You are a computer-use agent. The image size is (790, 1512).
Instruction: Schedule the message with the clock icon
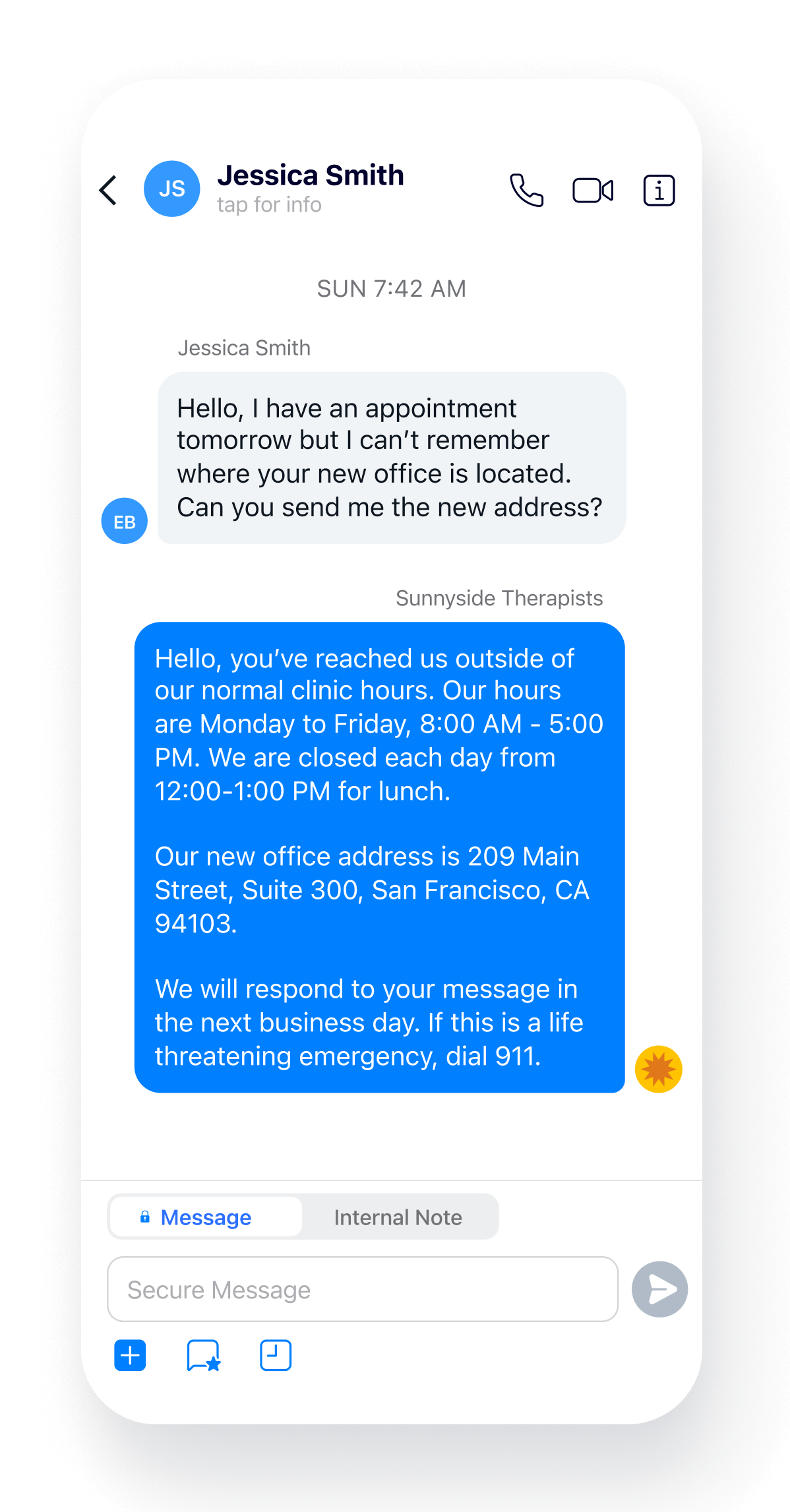[x=276, y=1356]
